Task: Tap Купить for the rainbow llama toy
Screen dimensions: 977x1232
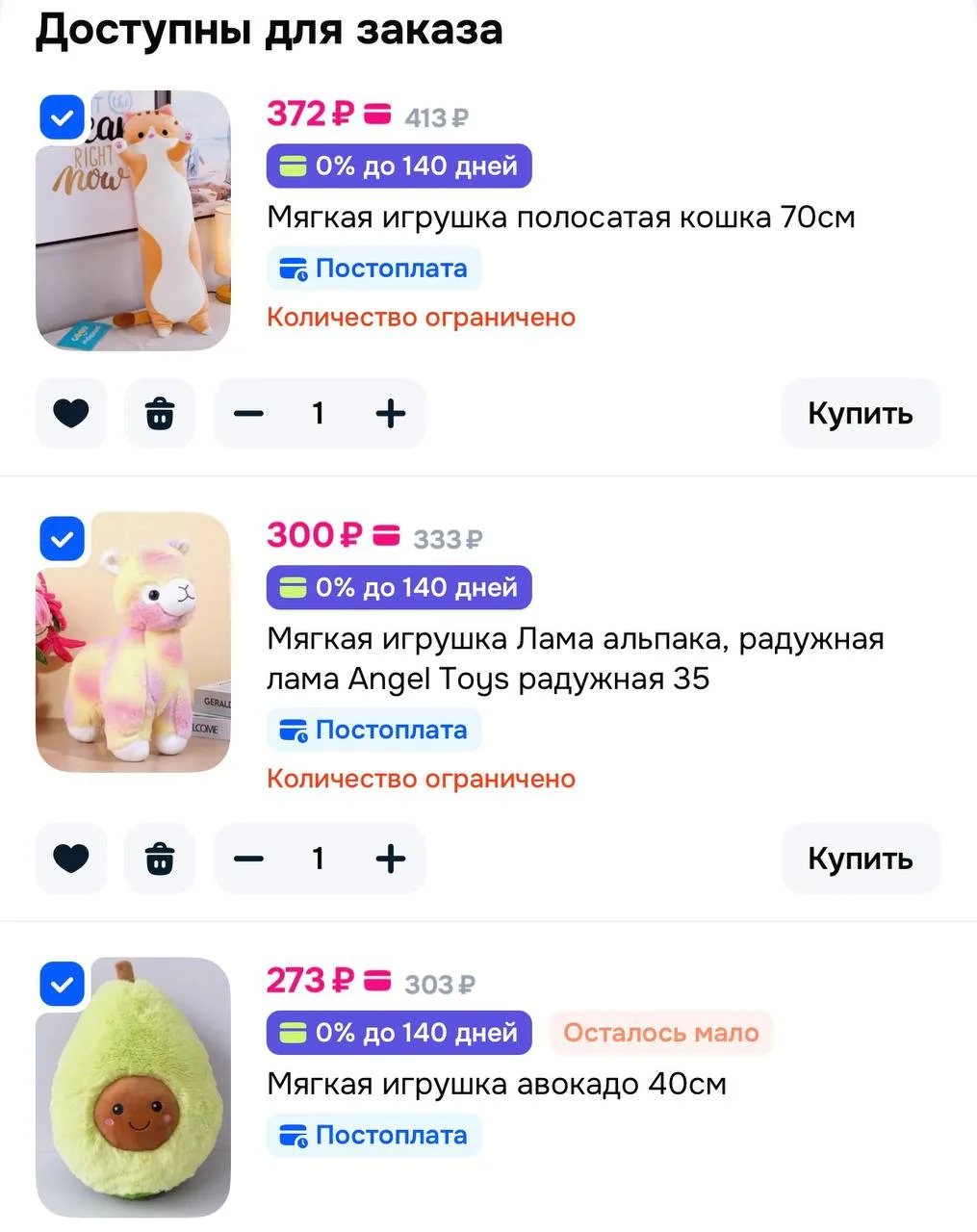Action: (x=861, y=859)
